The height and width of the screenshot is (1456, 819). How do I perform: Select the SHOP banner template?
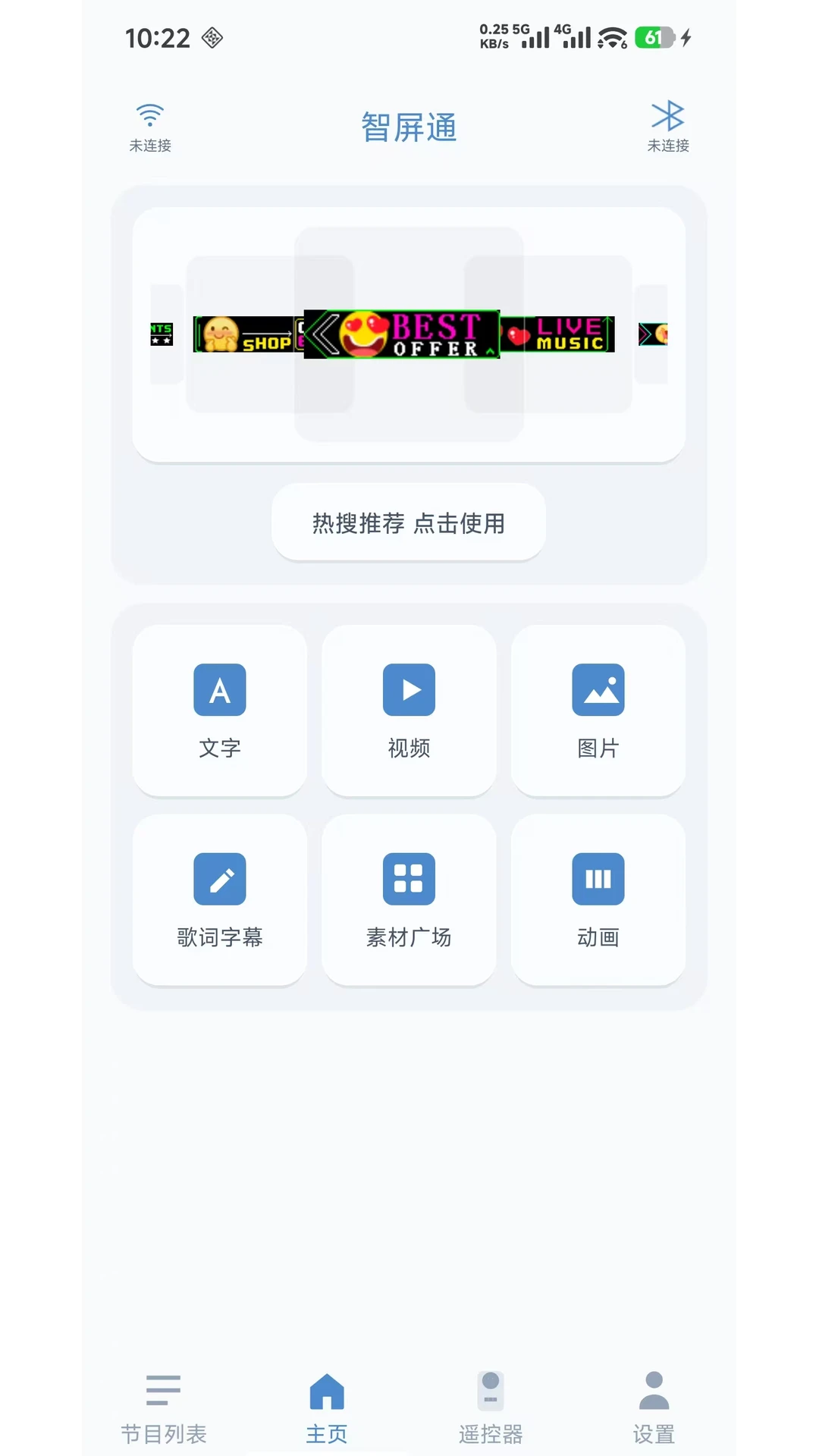click(248, 334)
